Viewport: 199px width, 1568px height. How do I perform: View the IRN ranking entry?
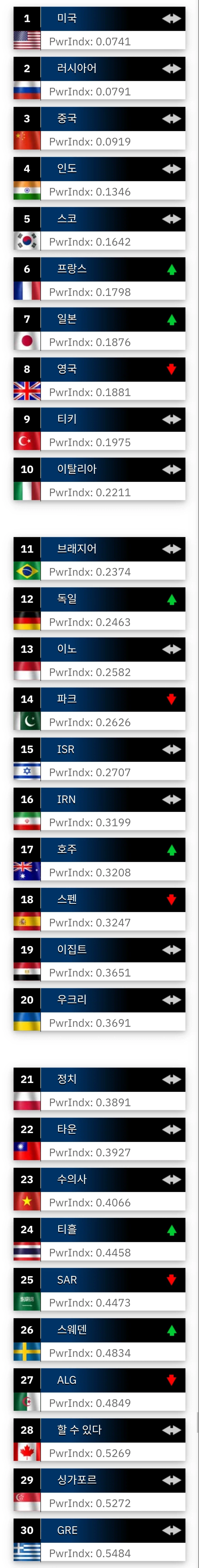(99, 809)
